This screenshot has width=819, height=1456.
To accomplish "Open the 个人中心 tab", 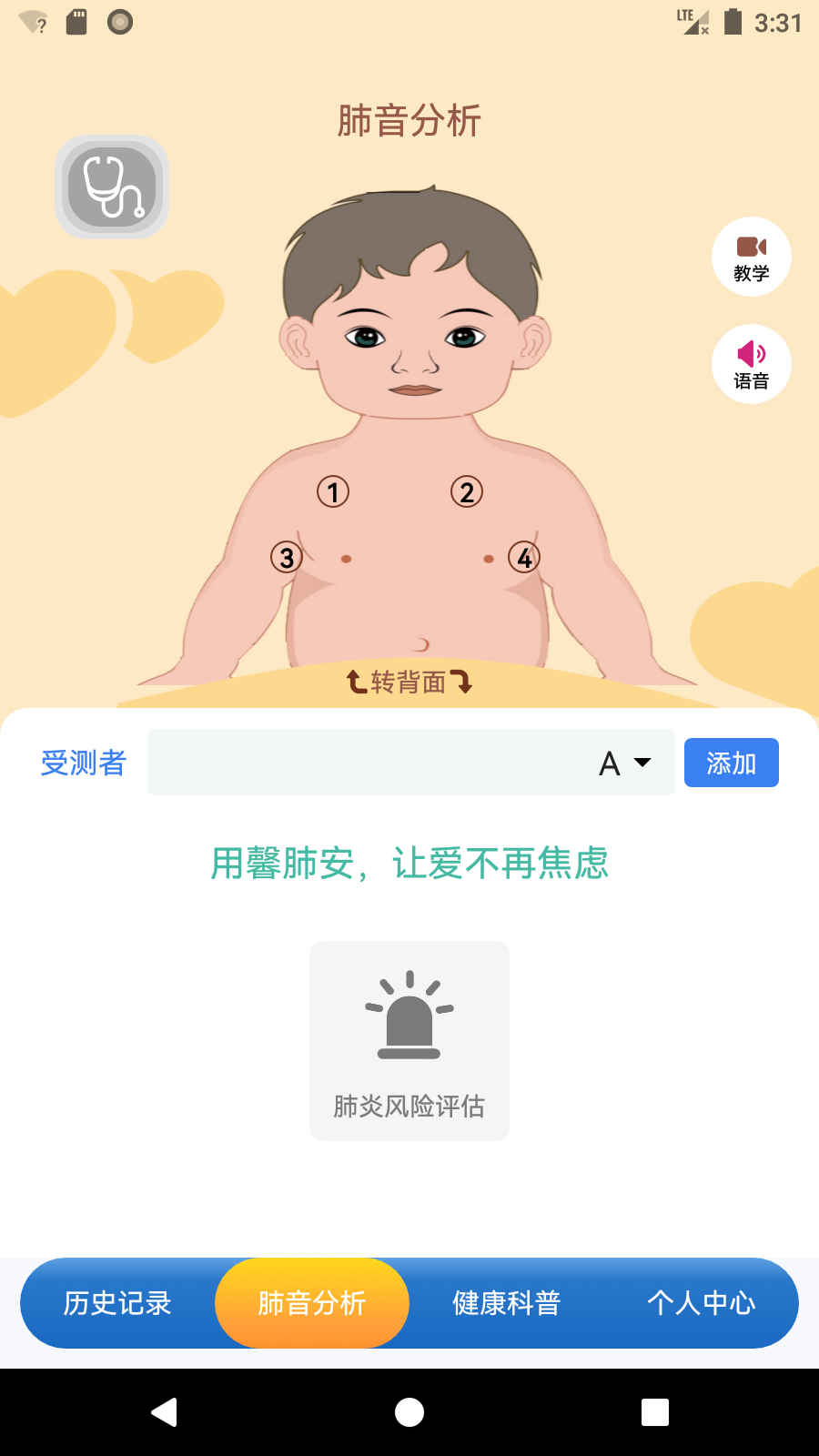I will [x=701, y=1303].
